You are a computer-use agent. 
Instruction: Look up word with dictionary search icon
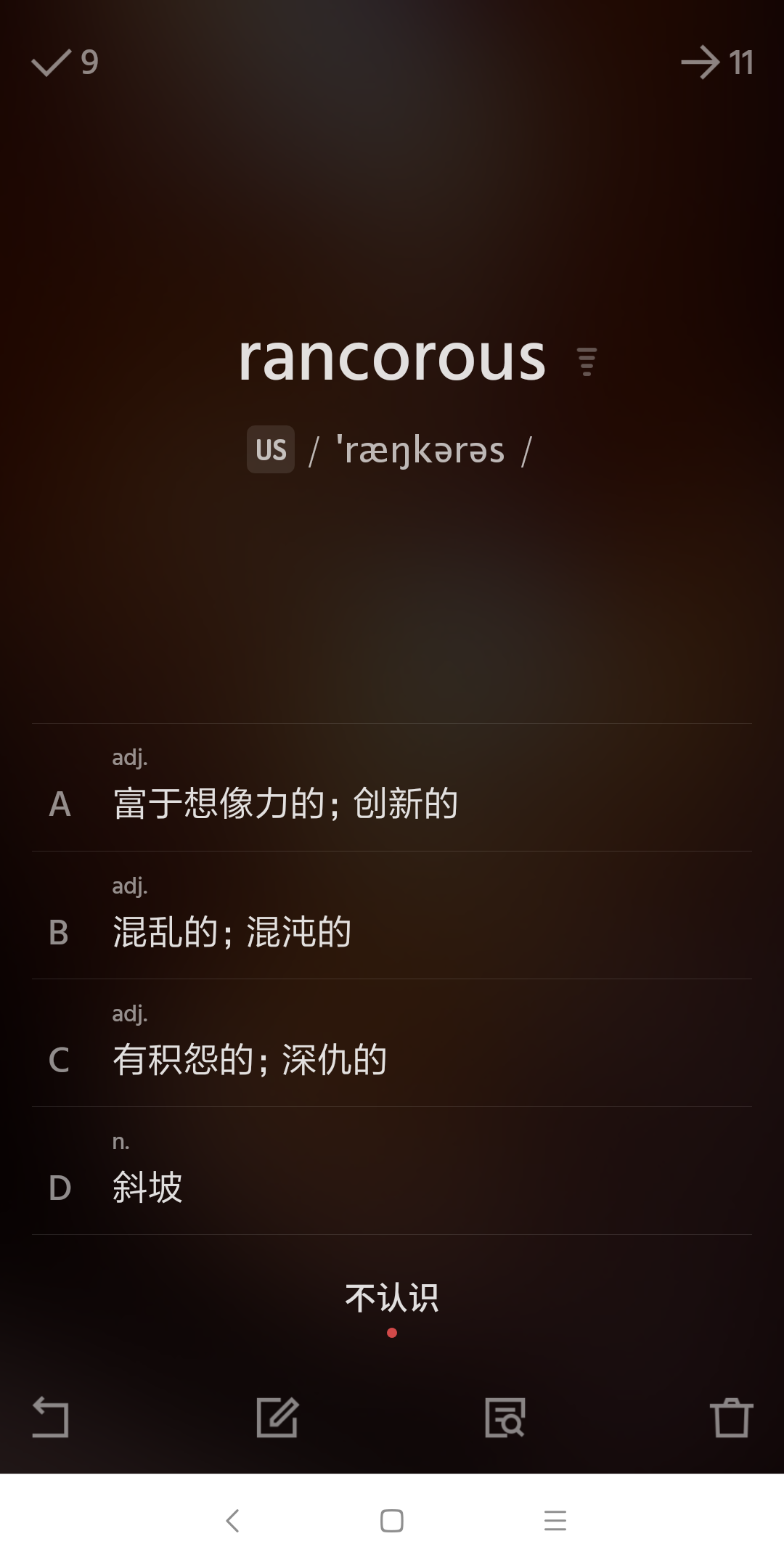pos(505,1417)
